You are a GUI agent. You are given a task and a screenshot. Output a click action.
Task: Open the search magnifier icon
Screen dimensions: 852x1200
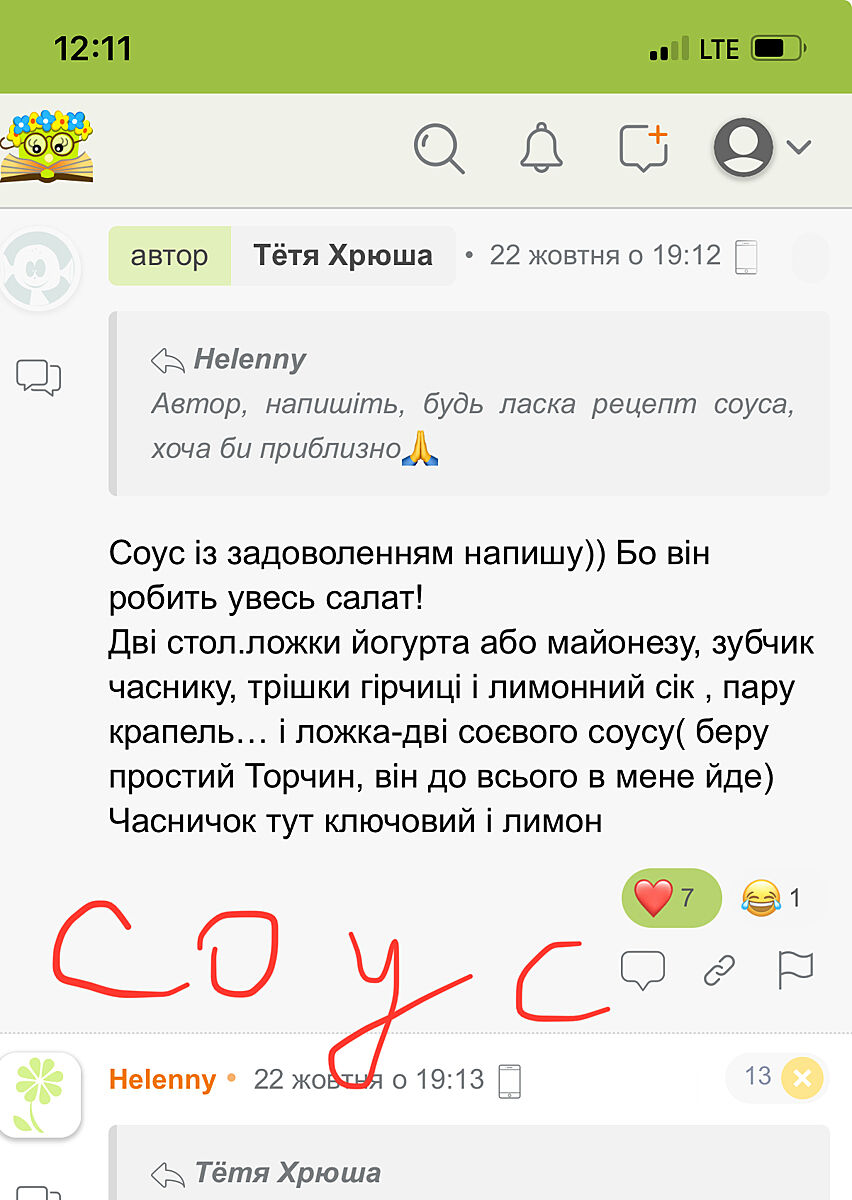tap(439, 149)
